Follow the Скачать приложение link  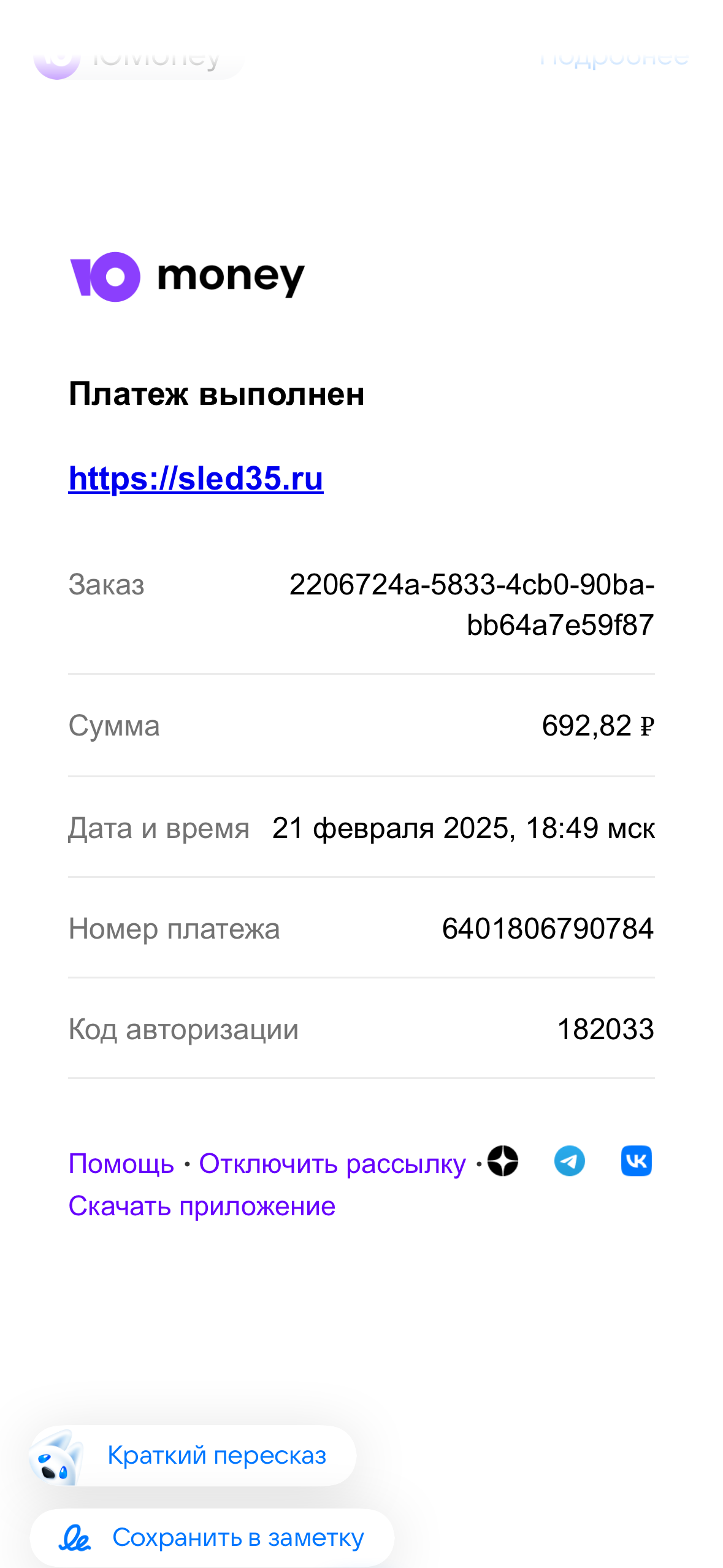[202, 1206]
